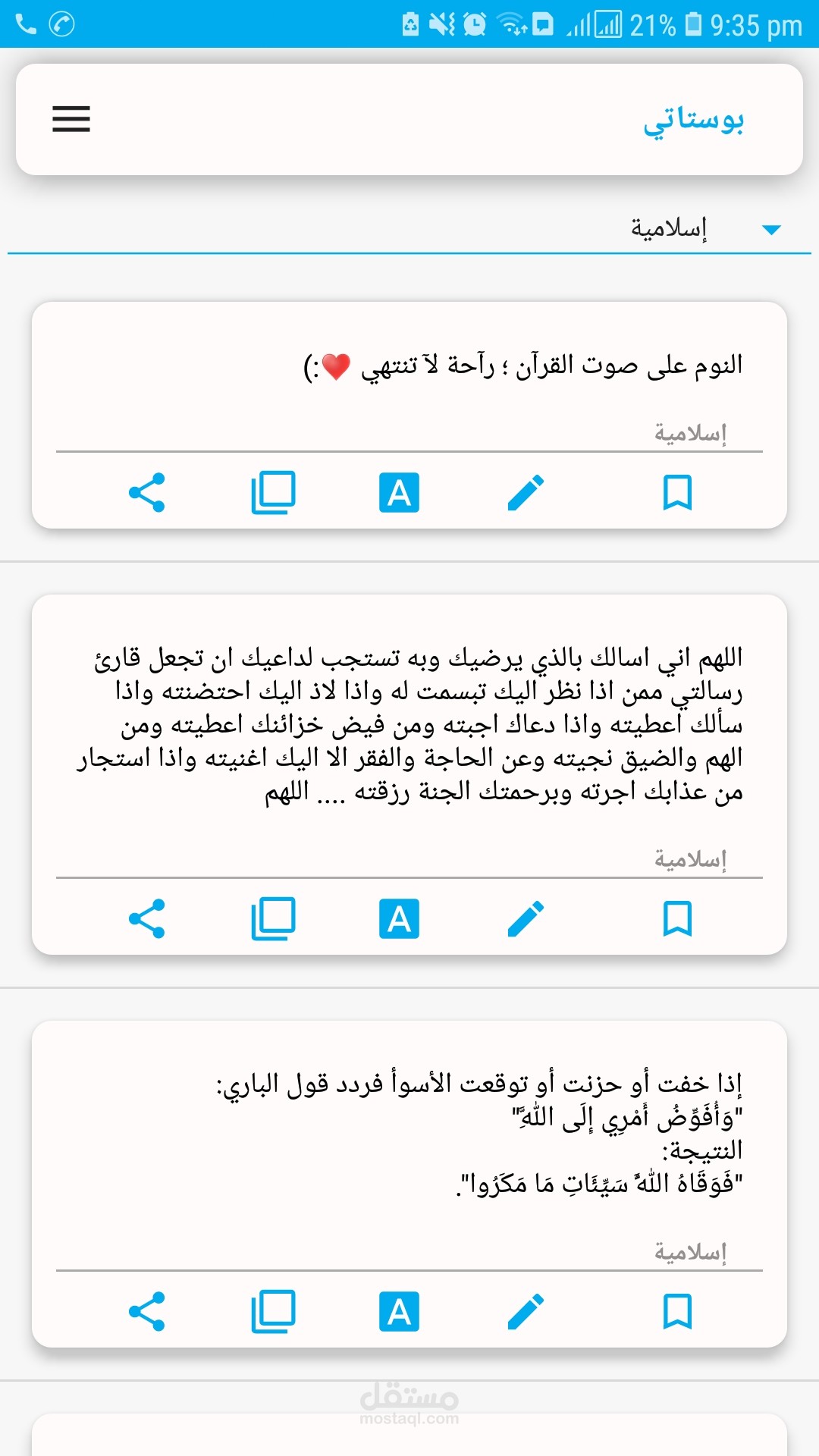Viewport: 819px width, 1456px height.
Task: Edit the النوم على صوت القرآن post
Action: [526, 493]
